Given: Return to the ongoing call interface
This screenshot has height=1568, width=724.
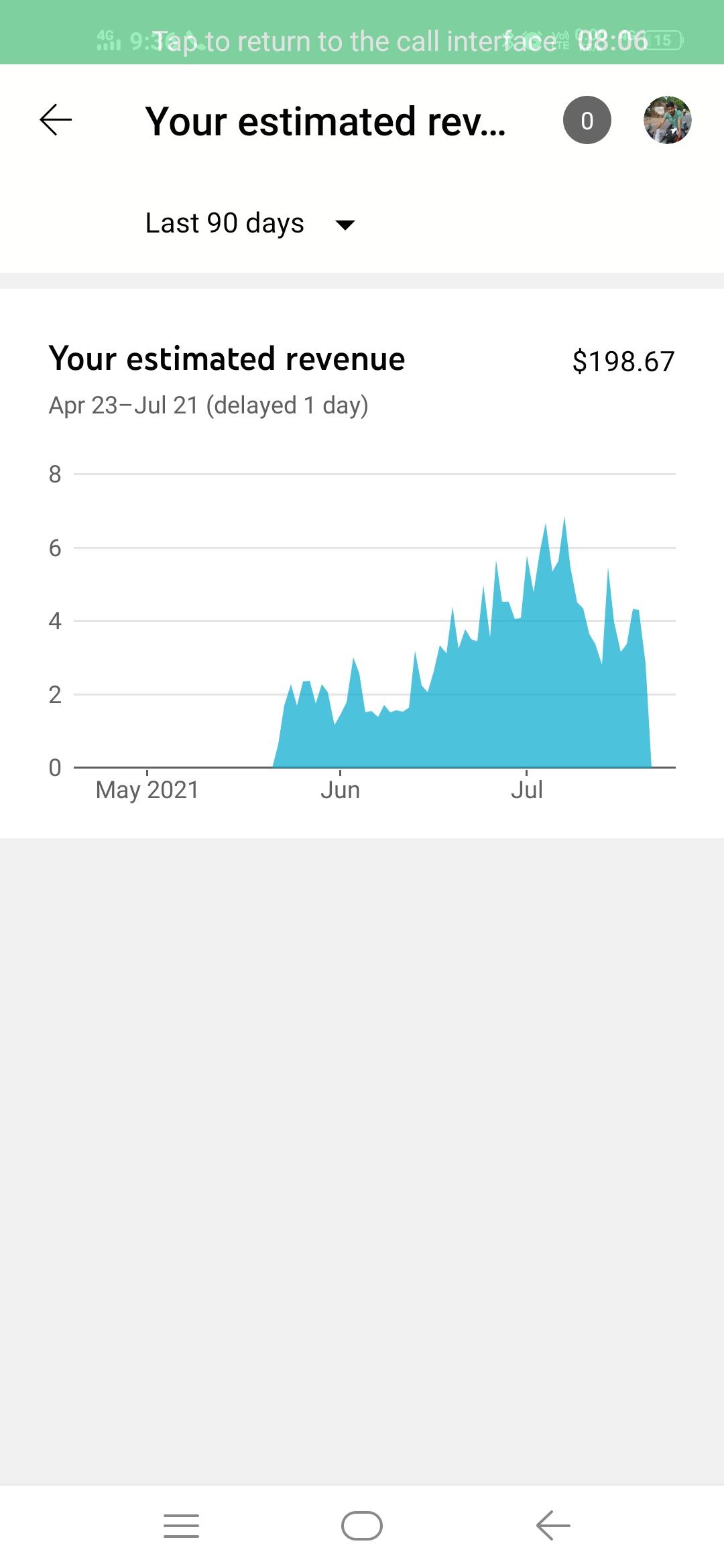Looking at the screenshot, I should coord(362,40).
